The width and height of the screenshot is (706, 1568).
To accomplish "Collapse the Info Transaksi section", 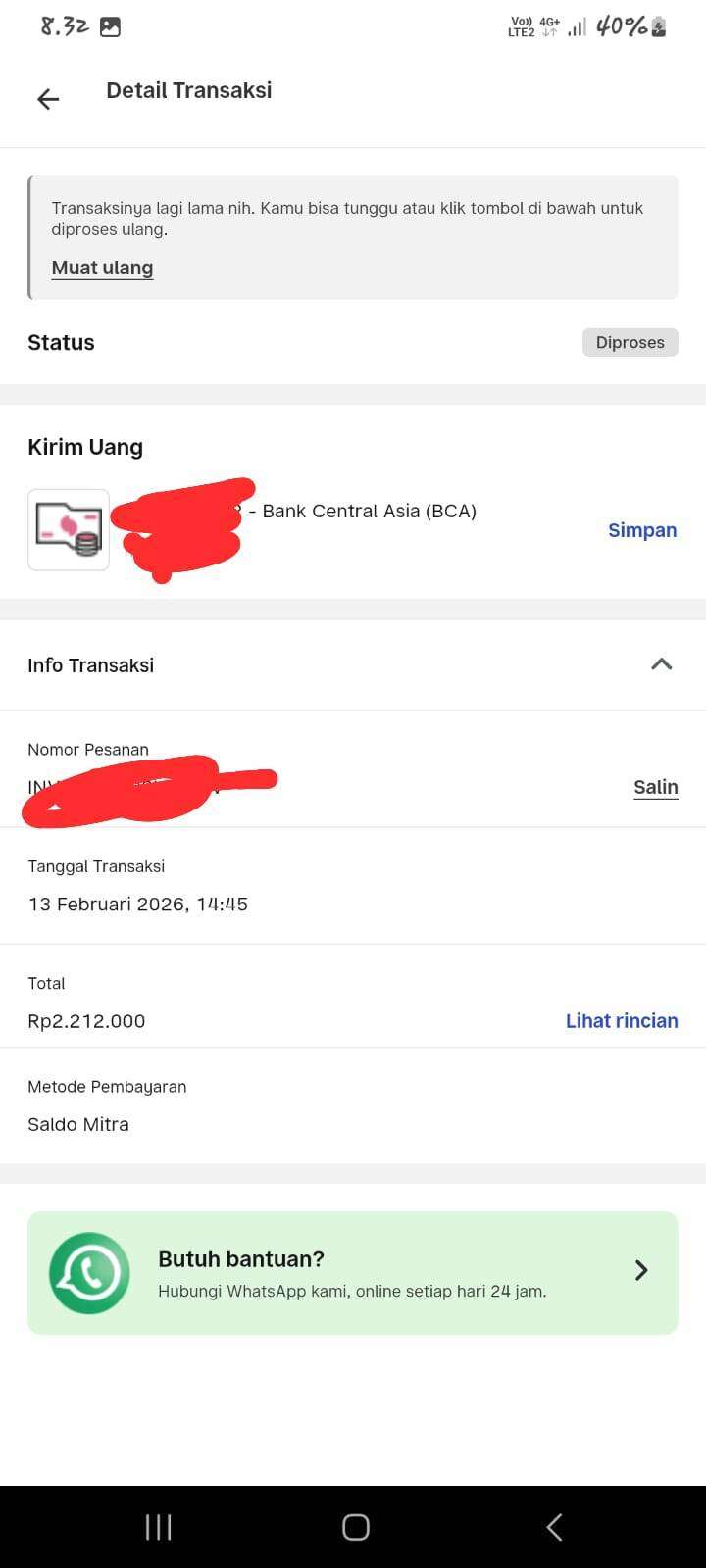I will click(662, 664).
